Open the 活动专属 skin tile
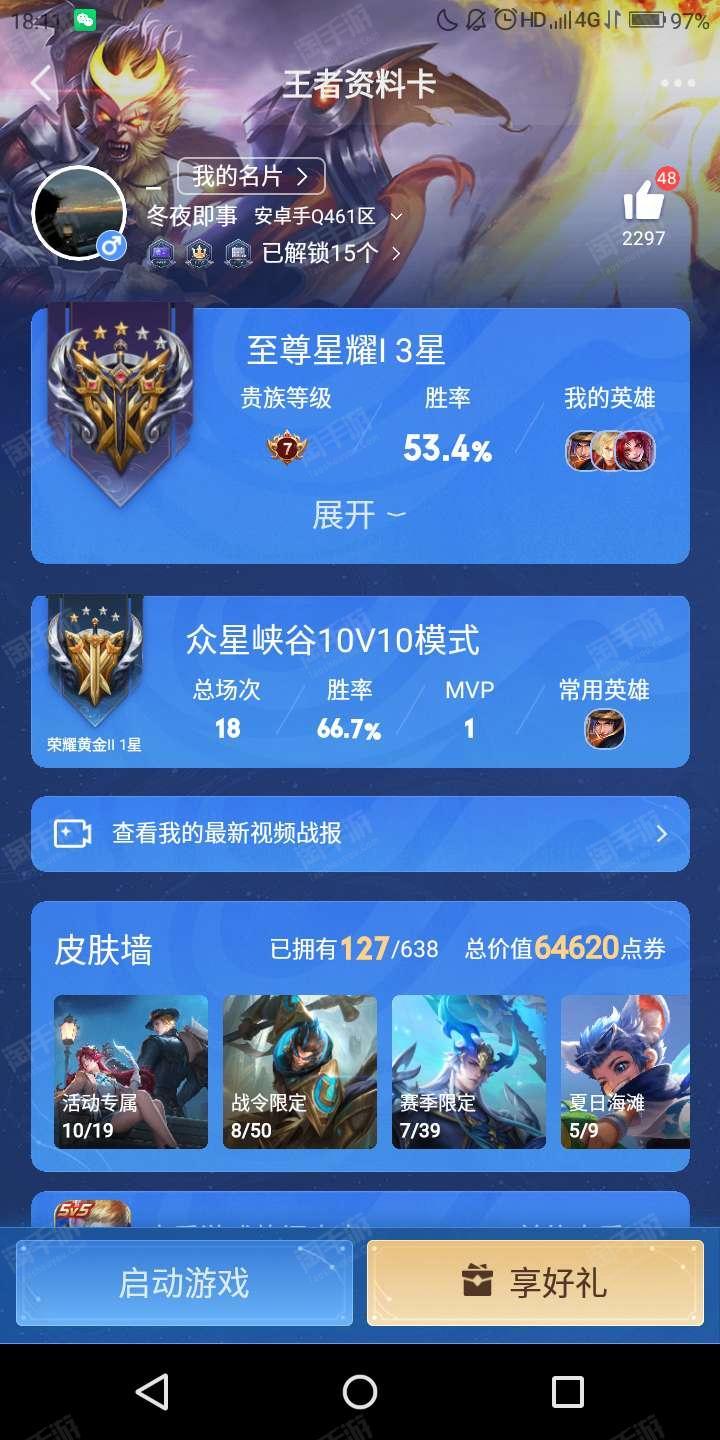The image size is (720, 1440). (x=131, y=1071)
